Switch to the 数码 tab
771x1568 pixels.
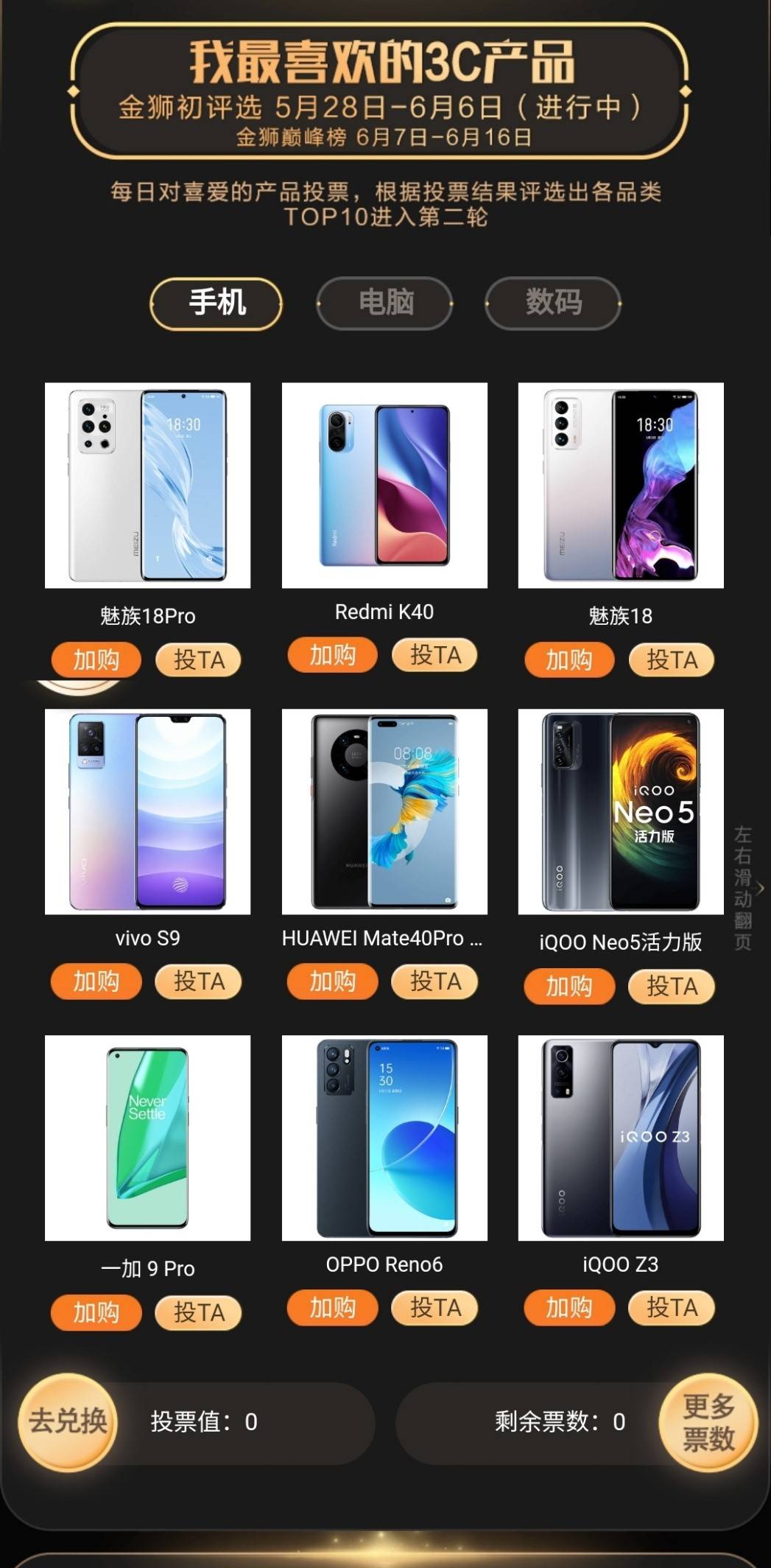553,303
